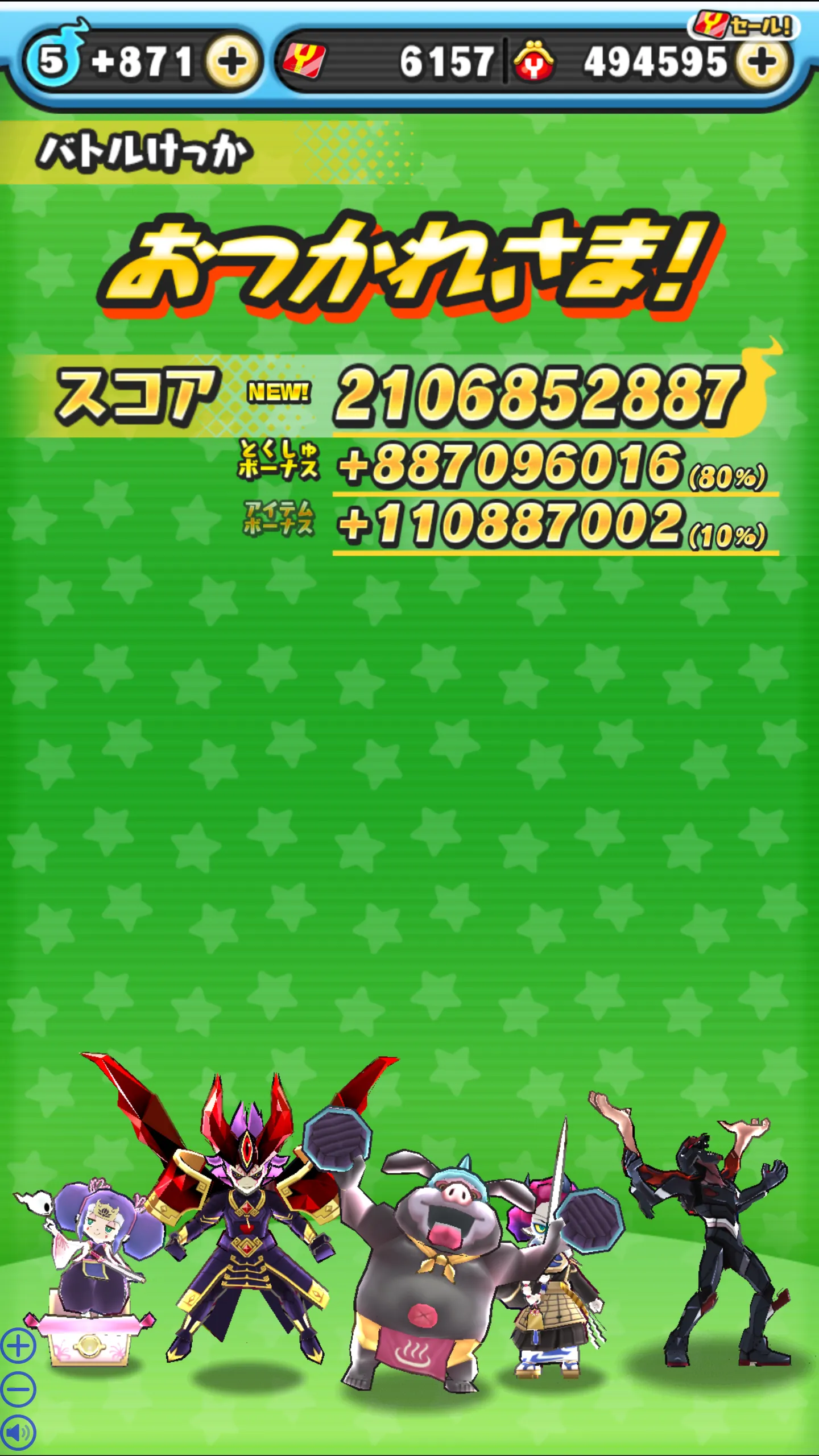Image resolution: width=819 pixels, height=1456 pixels.
Task: Open the セール! sale badge
Action: (x=743, y=26)
